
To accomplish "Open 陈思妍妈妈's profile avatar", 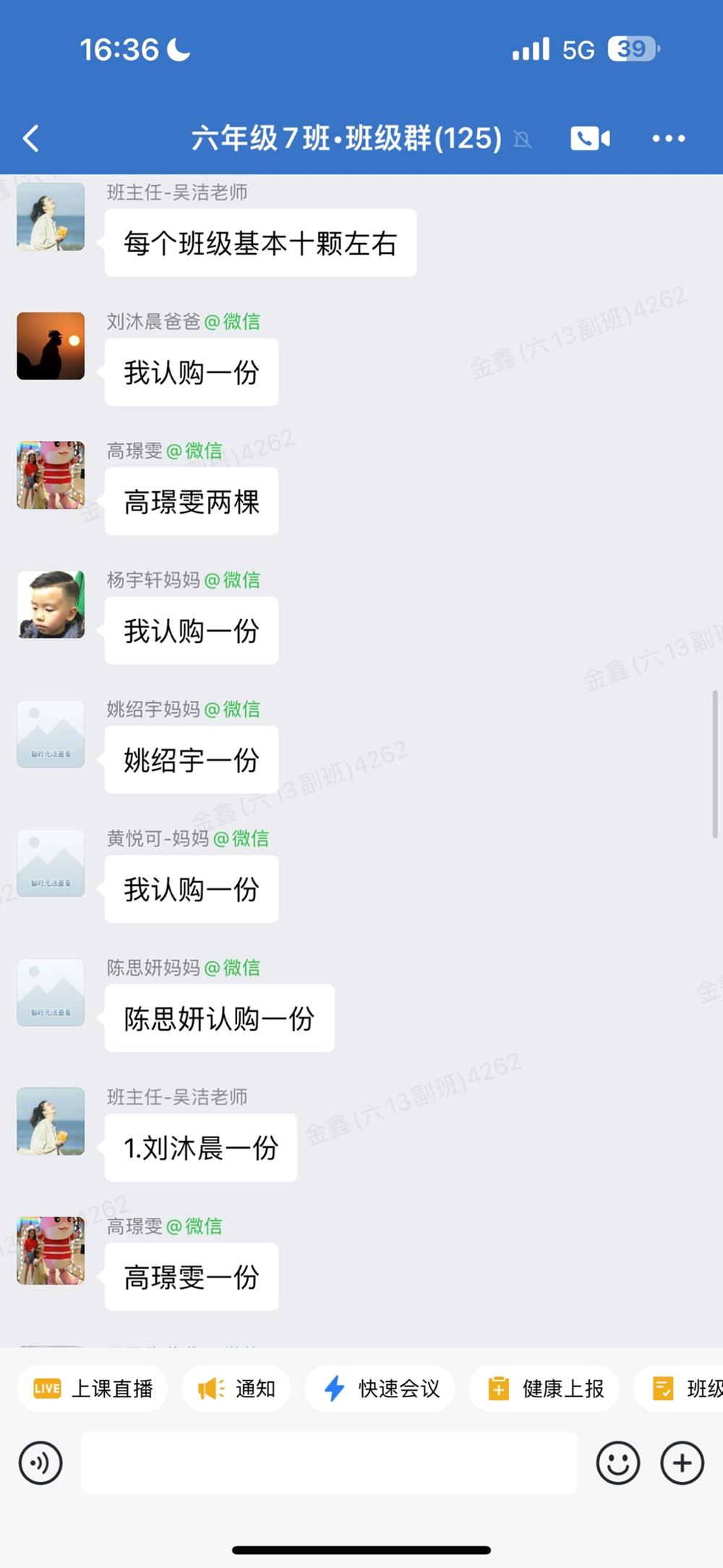I will point(51,992).
